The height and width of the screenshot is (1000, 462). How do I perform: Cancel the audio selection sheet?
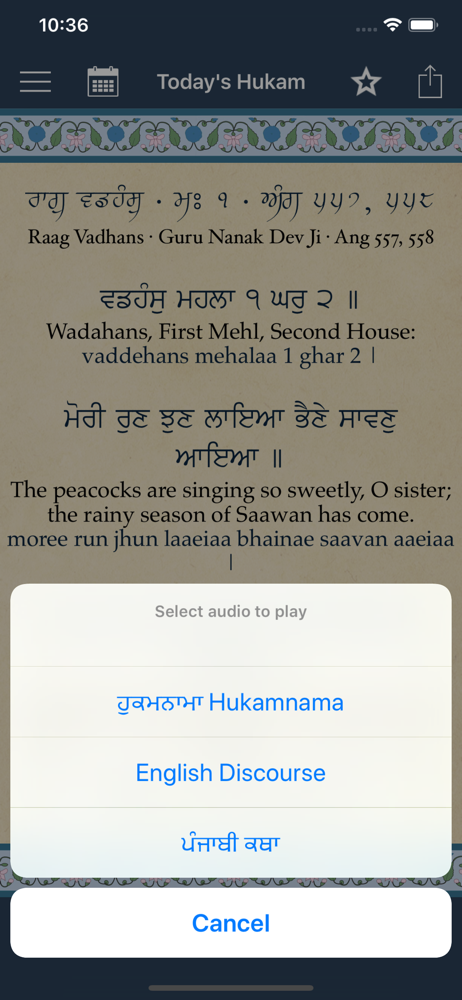pos(230,923)
